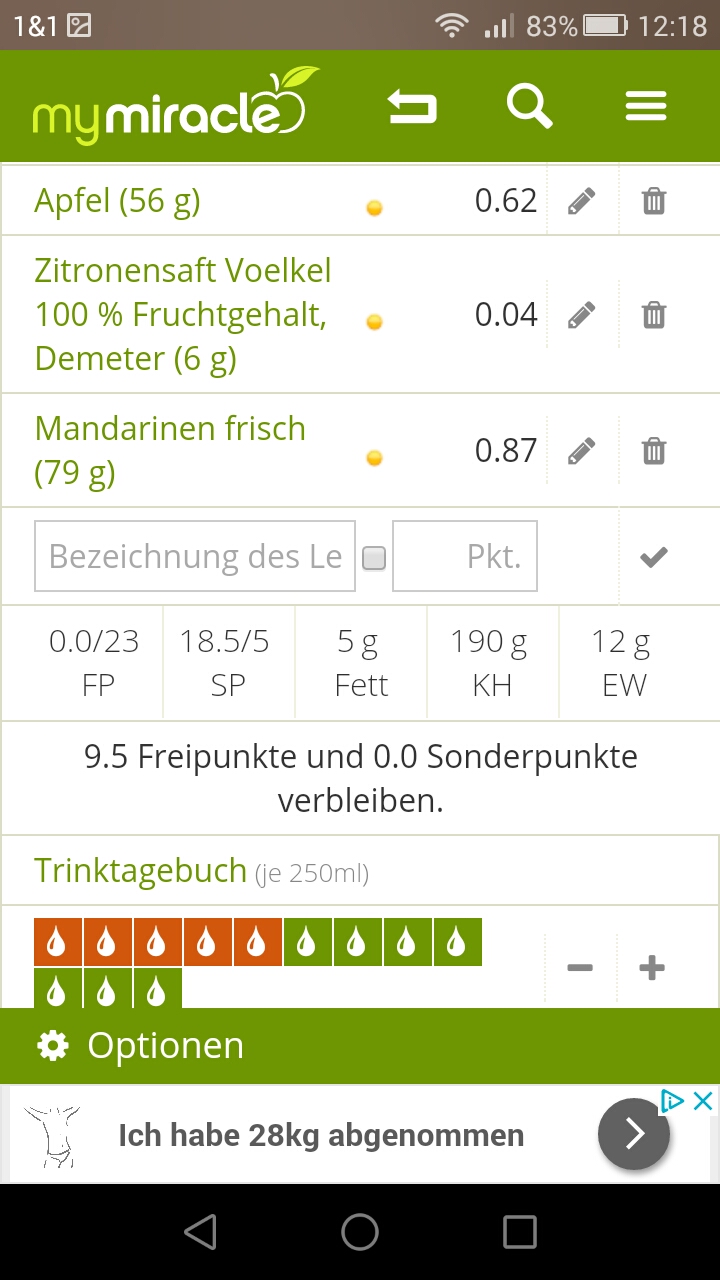This screenshot has height=1280, width=720.
Task: Tick the checkbox next to the Pkt. field
Action: 374,558
